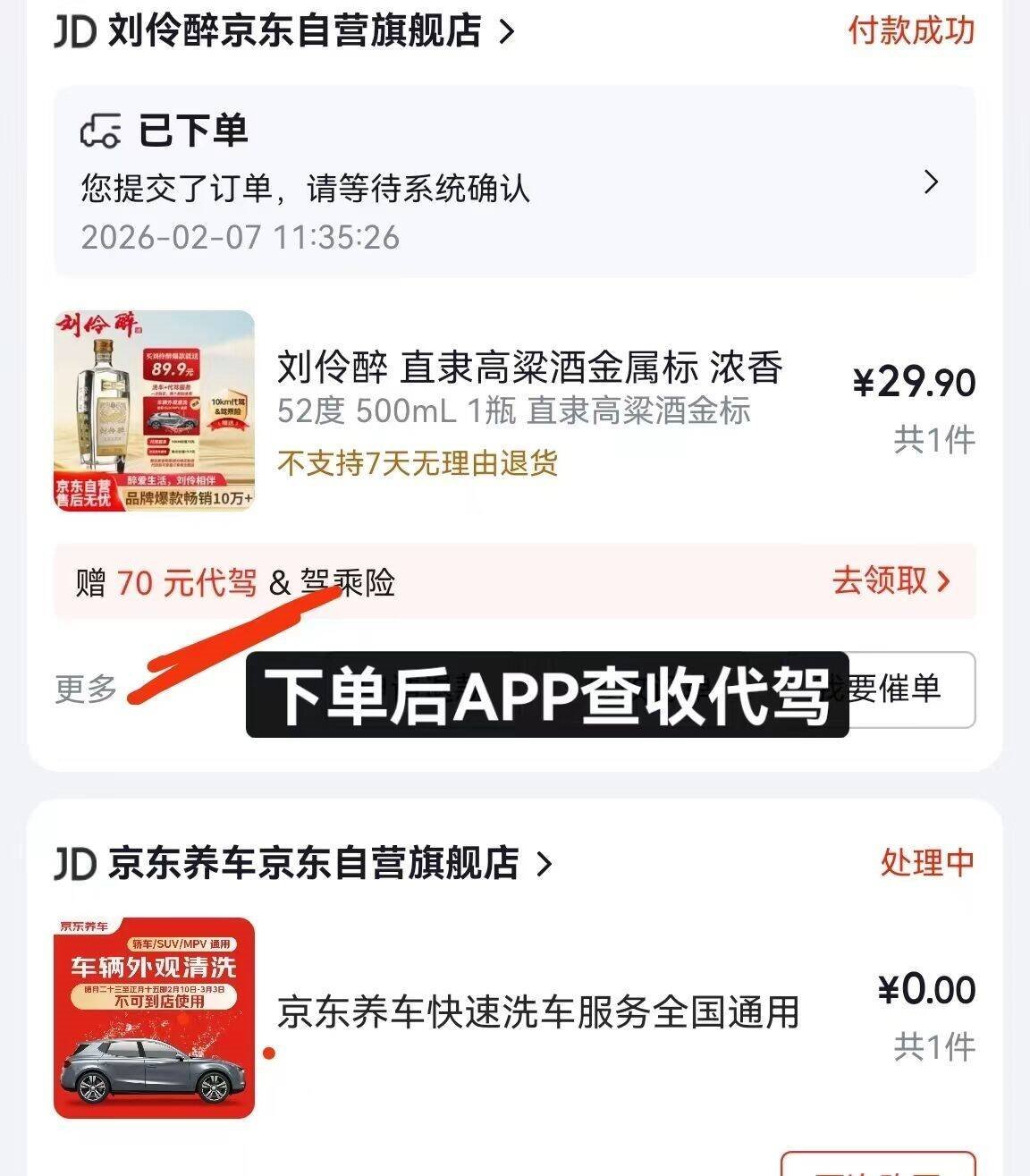1030x1176 pixels.
Task: Open the 刘伶醉京东自营旗舰店 store page
Action: (295, 32)
